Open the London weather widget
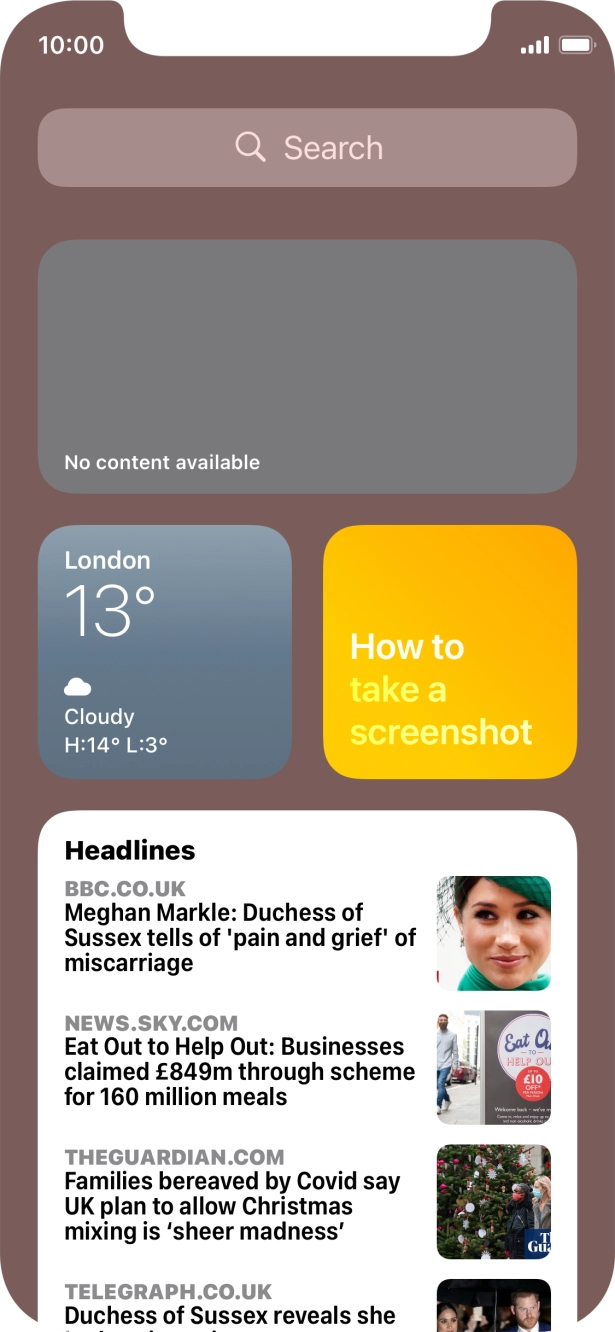This screenshot has height=1332, width=615. click(165, 652)
